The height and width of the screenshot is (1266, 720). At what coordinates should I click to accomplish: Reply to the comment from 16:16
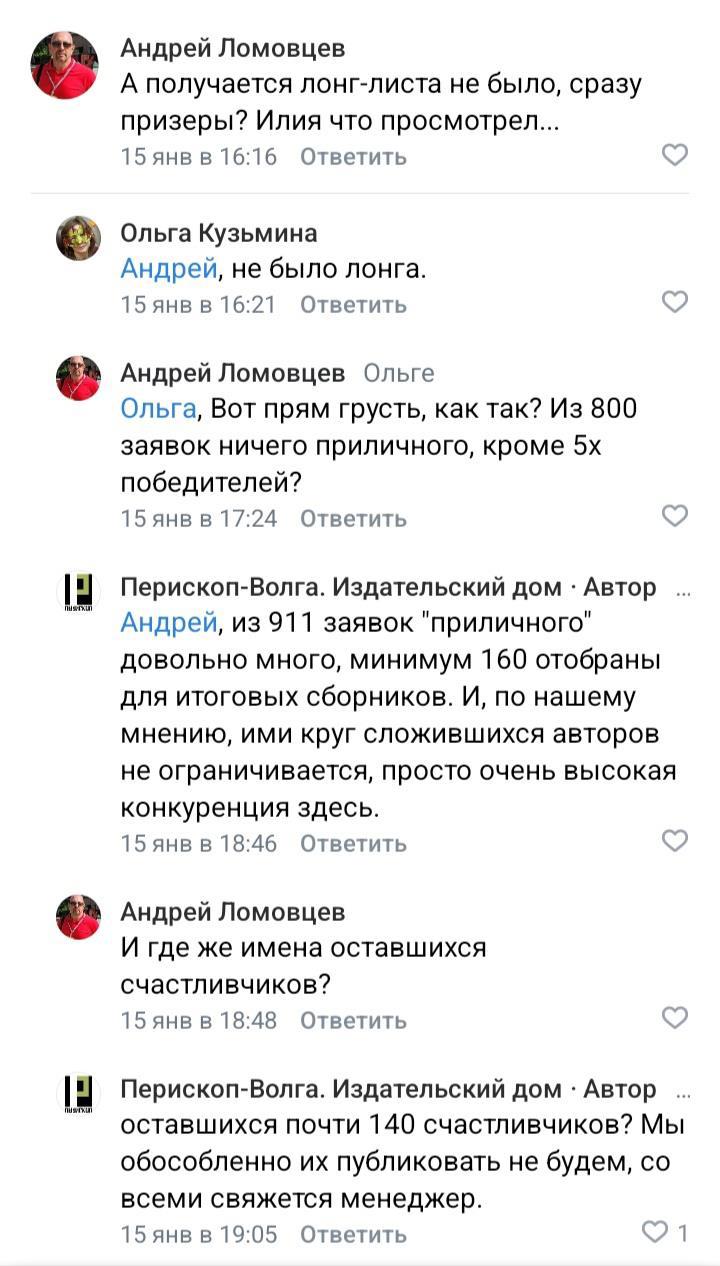point(353,156)
